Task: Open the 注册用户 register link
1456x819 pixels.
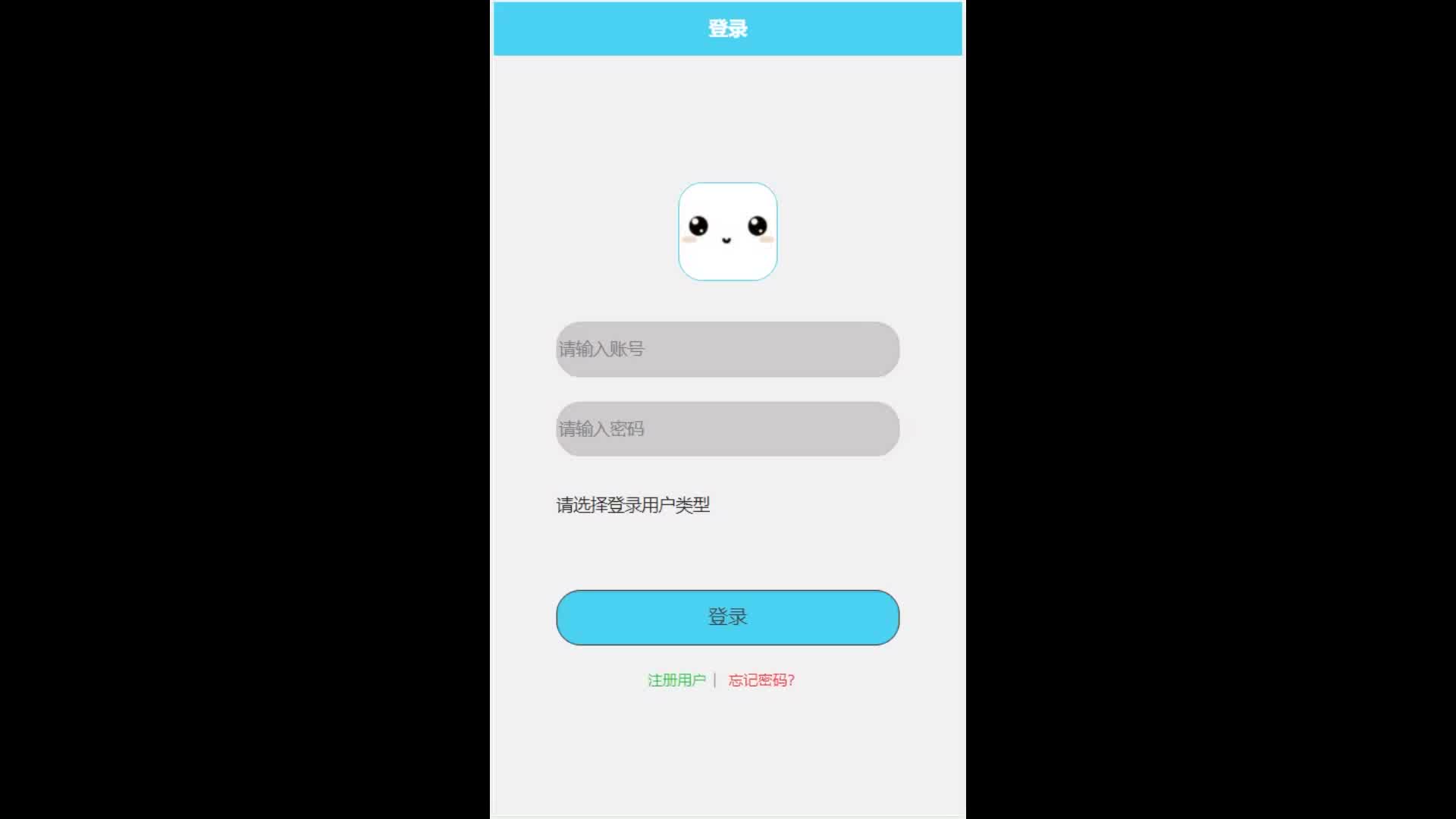Action: tap(676, 680)
